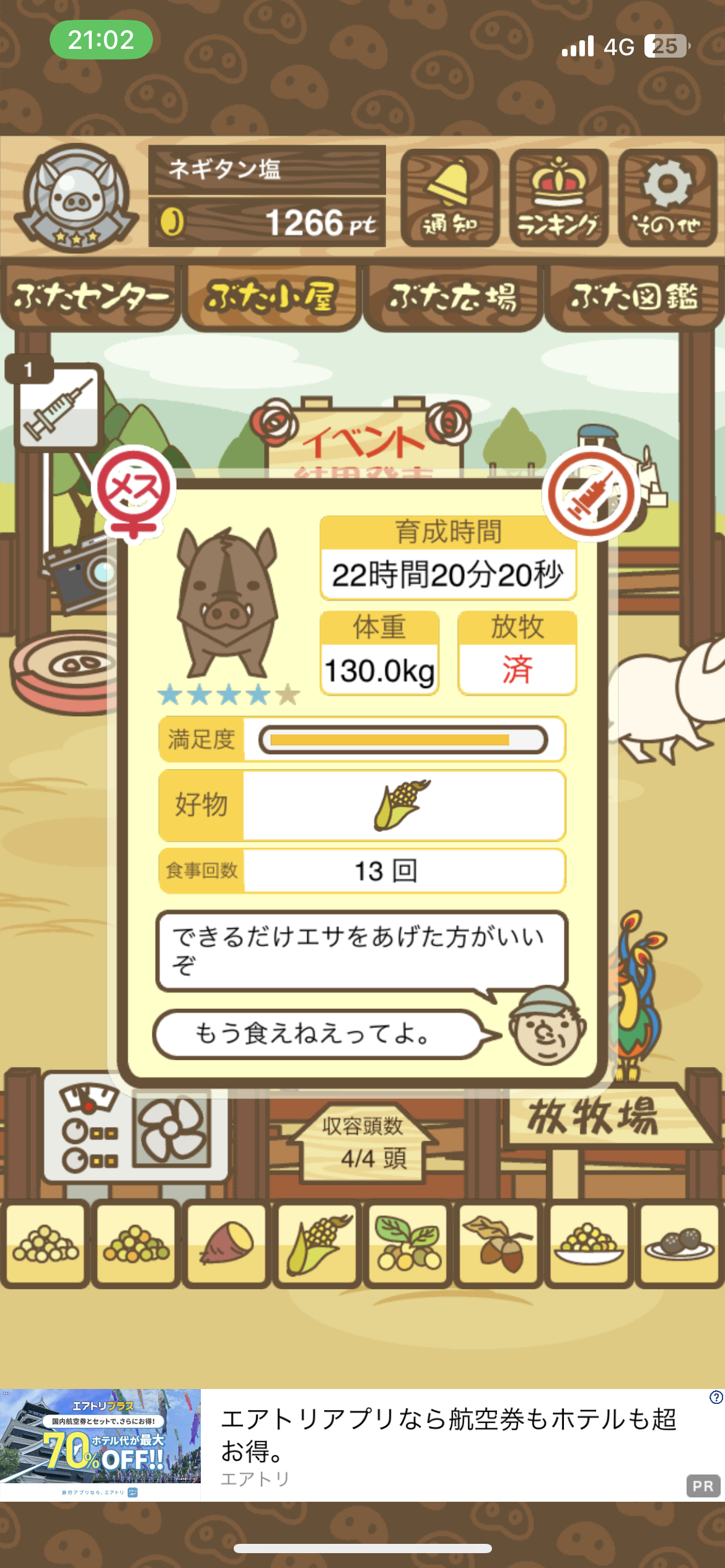Tap the ad info question mark icon
Screen dimensions: 725x1568
[716, 1398]
